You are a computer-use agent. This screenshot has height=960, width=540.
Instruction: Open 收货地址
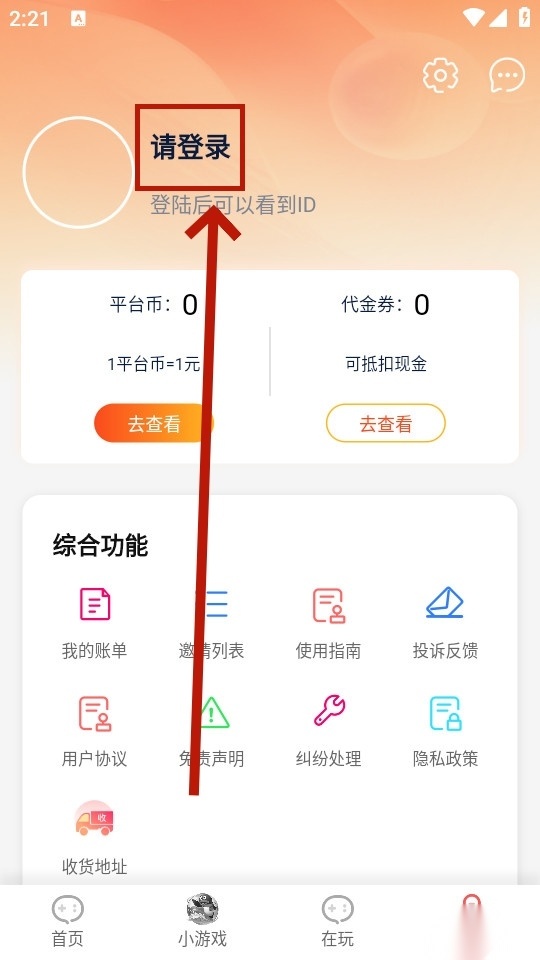94,838
